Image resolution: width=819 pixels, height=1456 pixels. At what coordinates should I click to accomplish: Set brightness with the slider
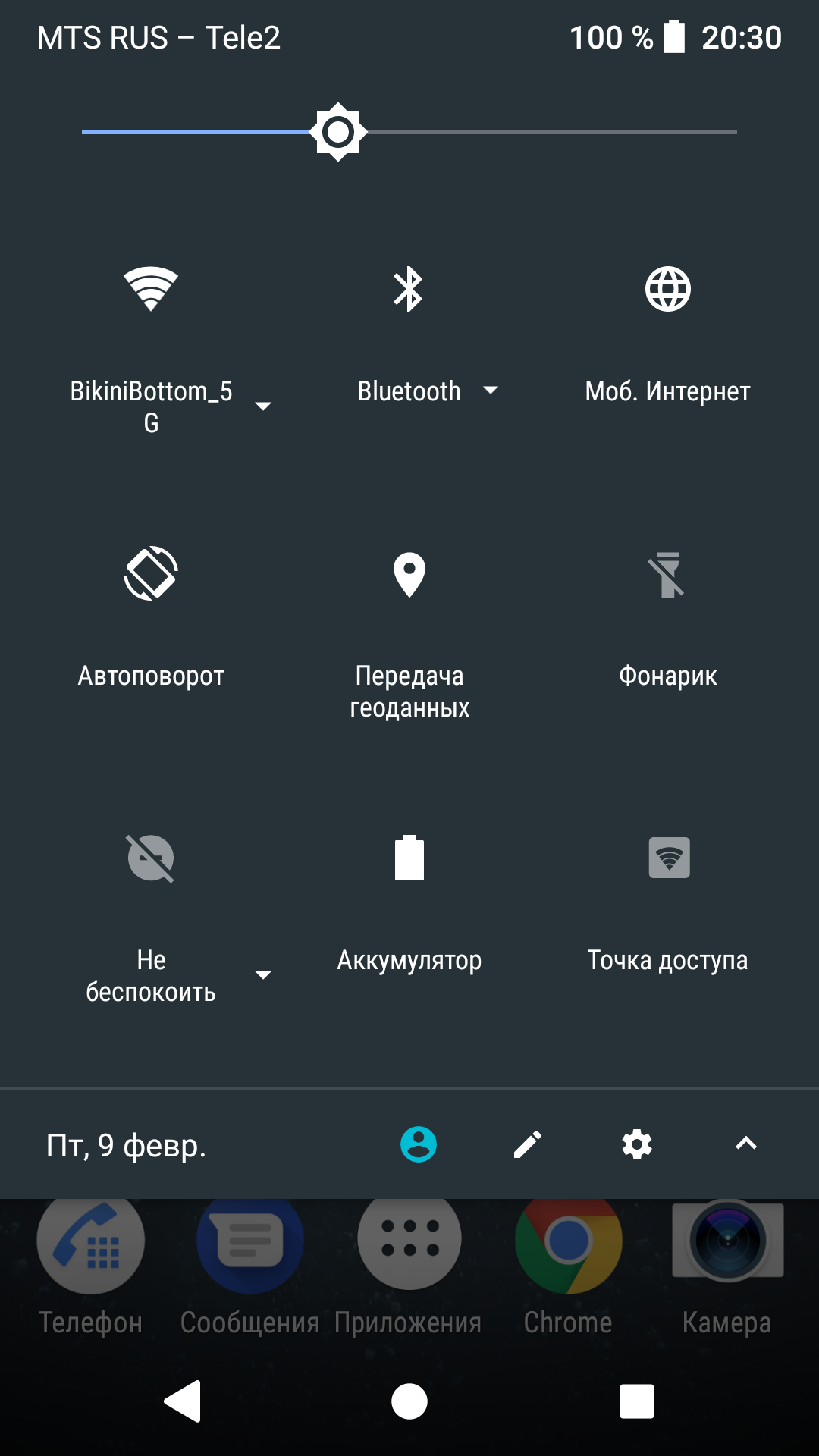[x=338, y=132]
